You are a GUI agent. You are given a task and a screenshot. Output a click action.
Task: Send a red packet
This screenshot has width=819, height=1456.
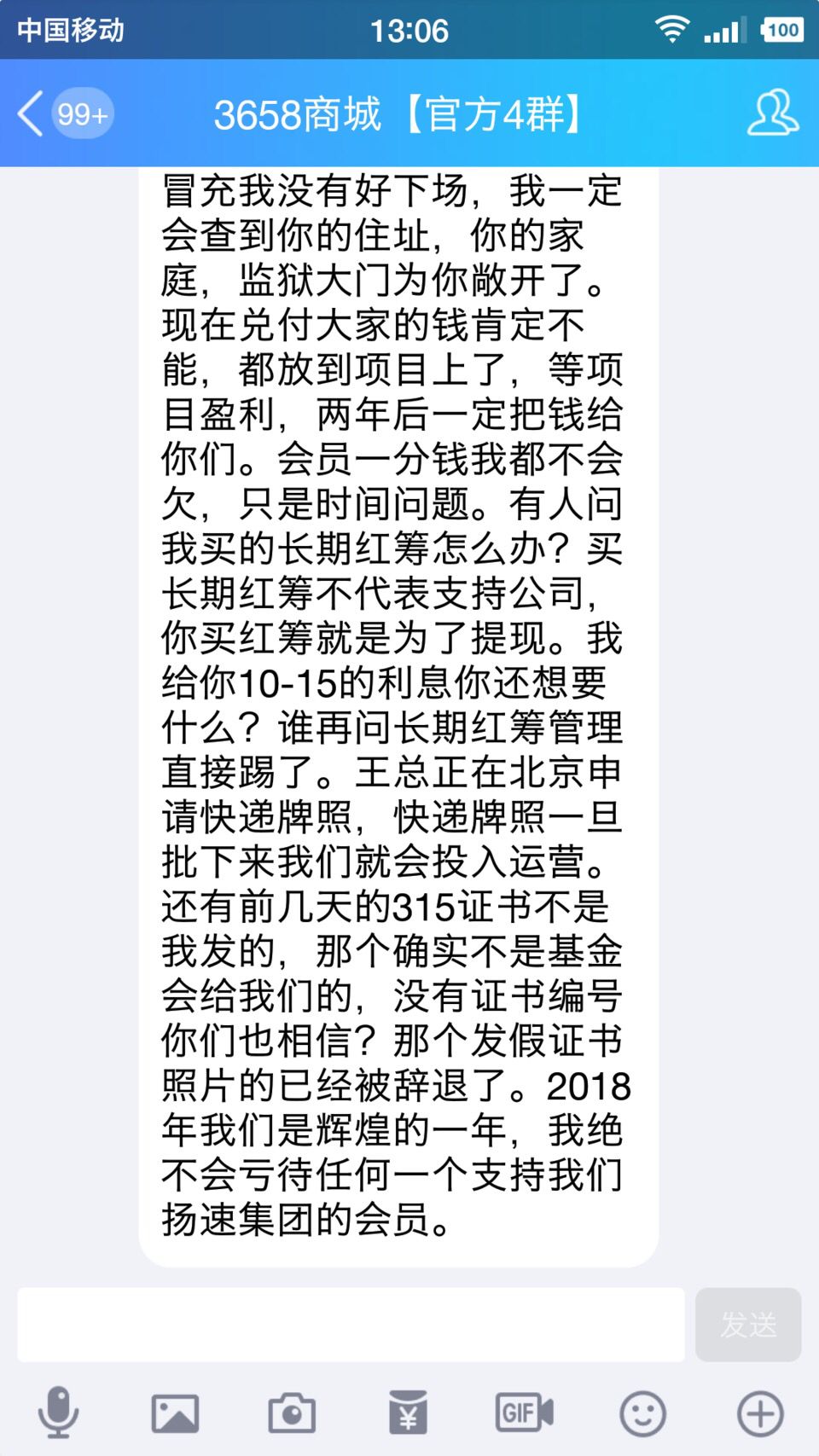pyautogui.click(x=408, y=1413)
